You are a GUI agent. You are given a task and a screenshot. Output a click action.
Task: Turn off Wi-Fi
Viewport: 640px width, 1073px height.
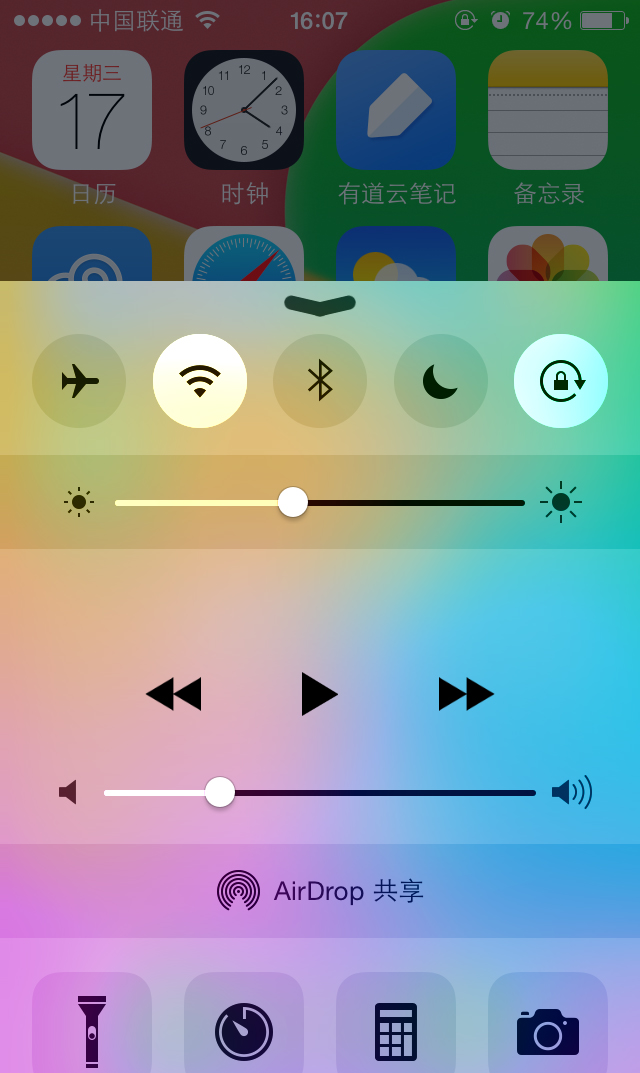[x=200, y=381]
